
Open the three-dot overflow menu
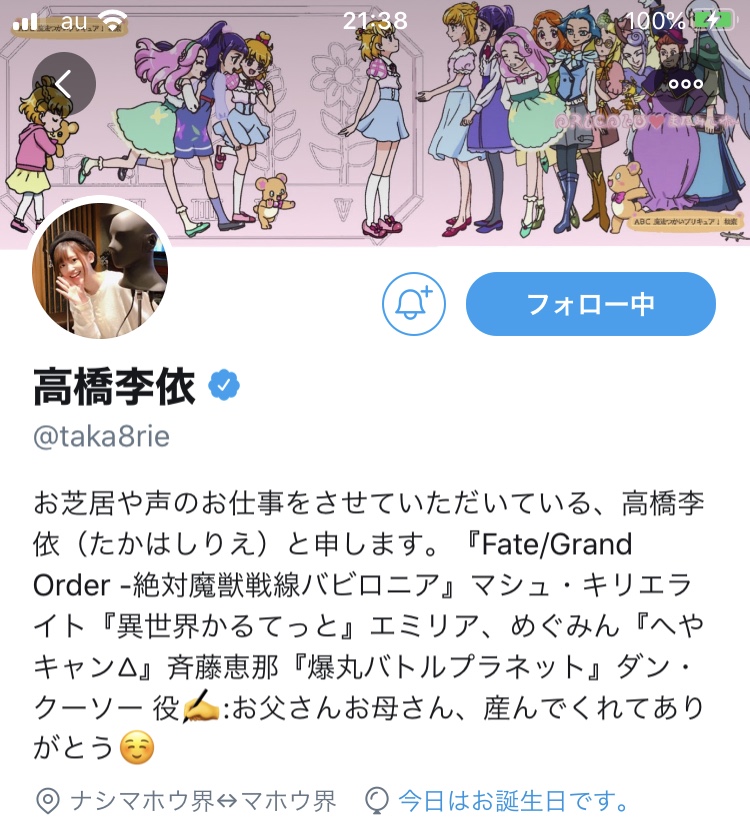pos(685,84)
